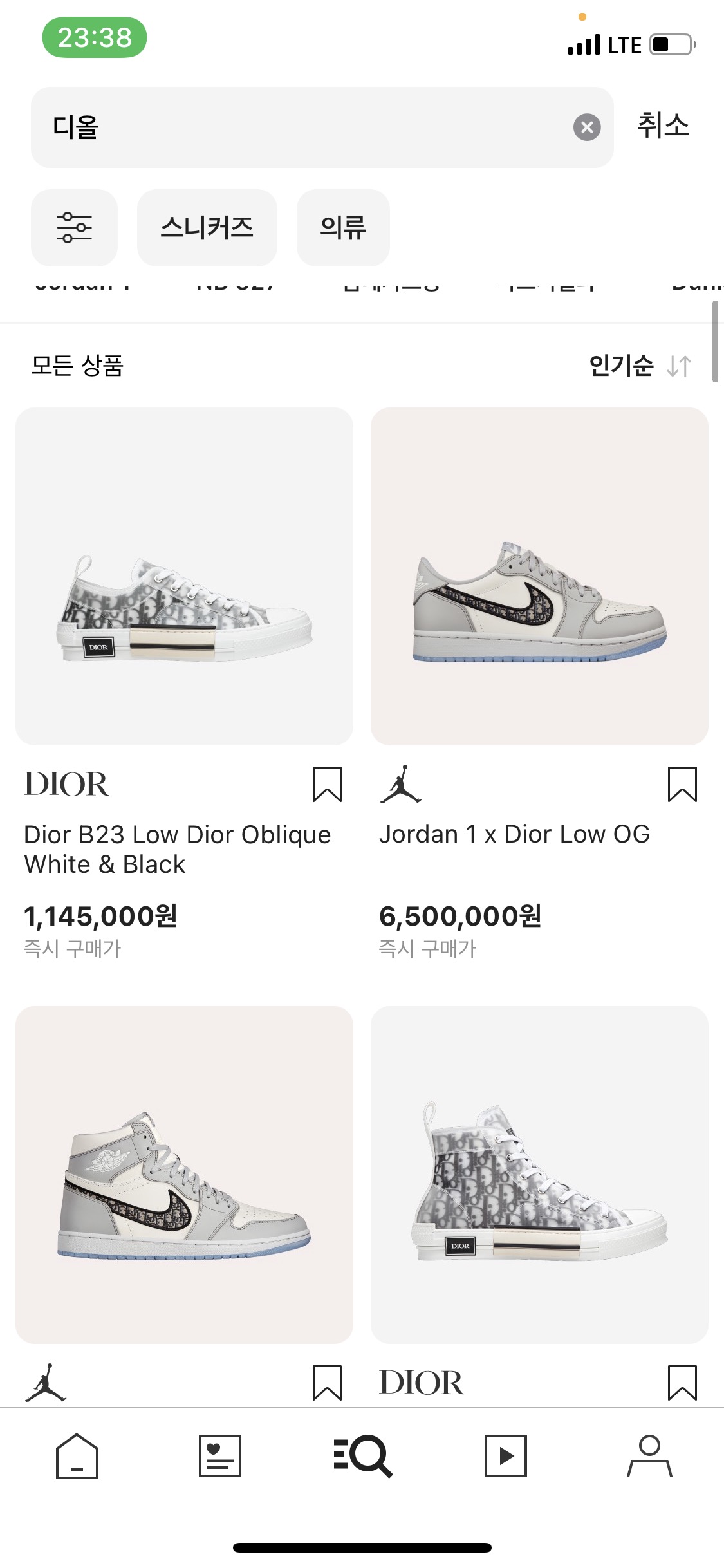
Task: Change the 인기순 sort order
Action: [640, 366]
